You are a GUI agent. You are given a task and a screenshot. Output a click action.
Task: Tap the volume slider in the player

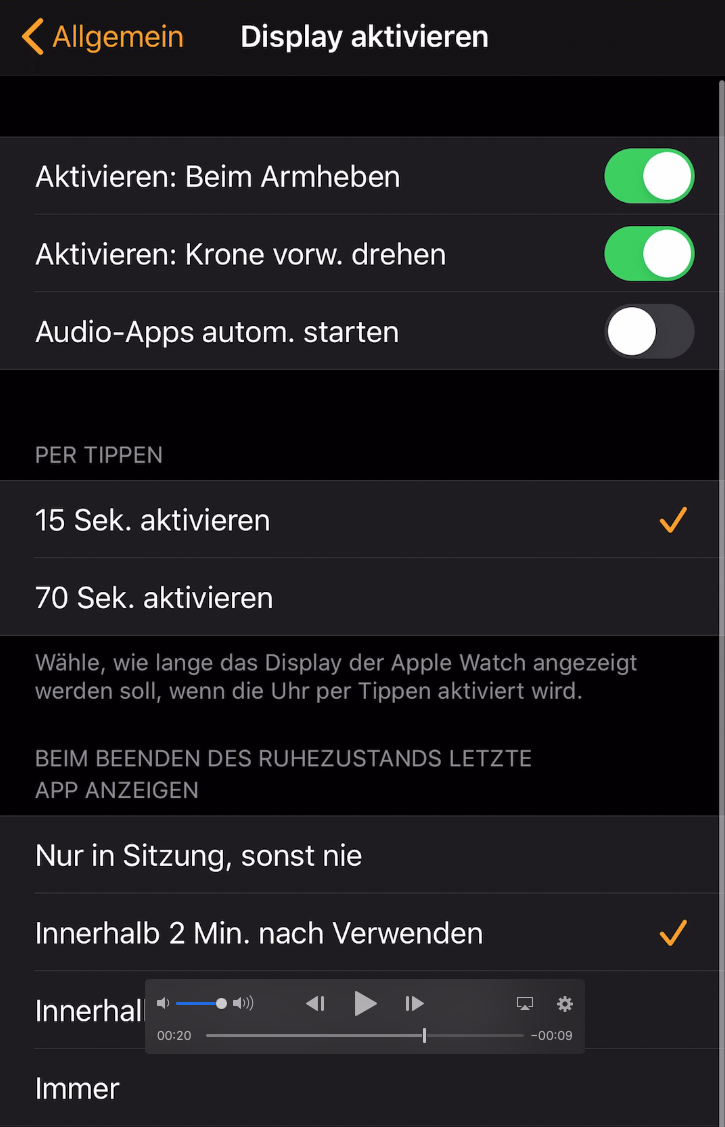click(x=199, y=1003)
